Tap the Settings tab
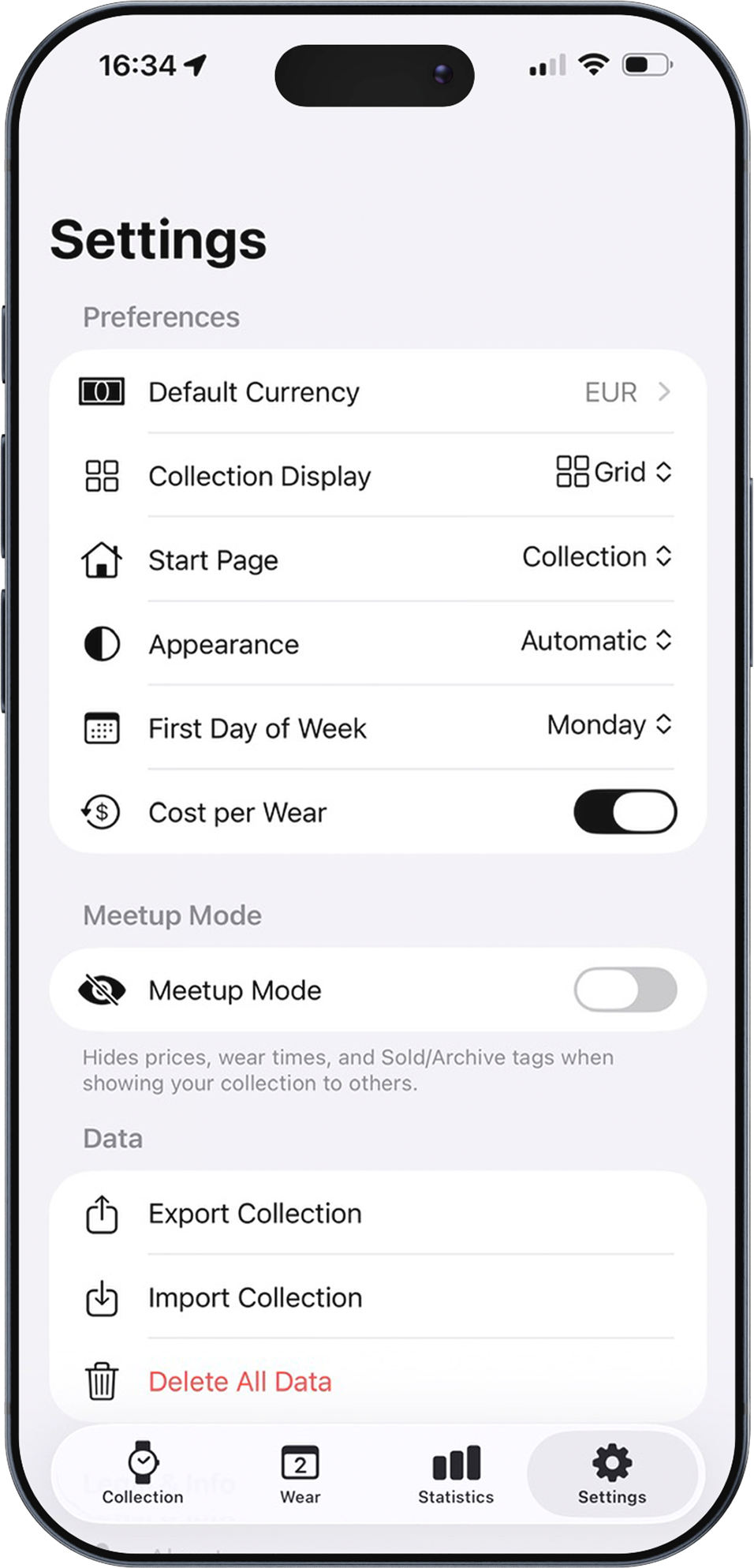Image resolution: width=754 pixels, height=1568 pixels. pos(612,1474)
